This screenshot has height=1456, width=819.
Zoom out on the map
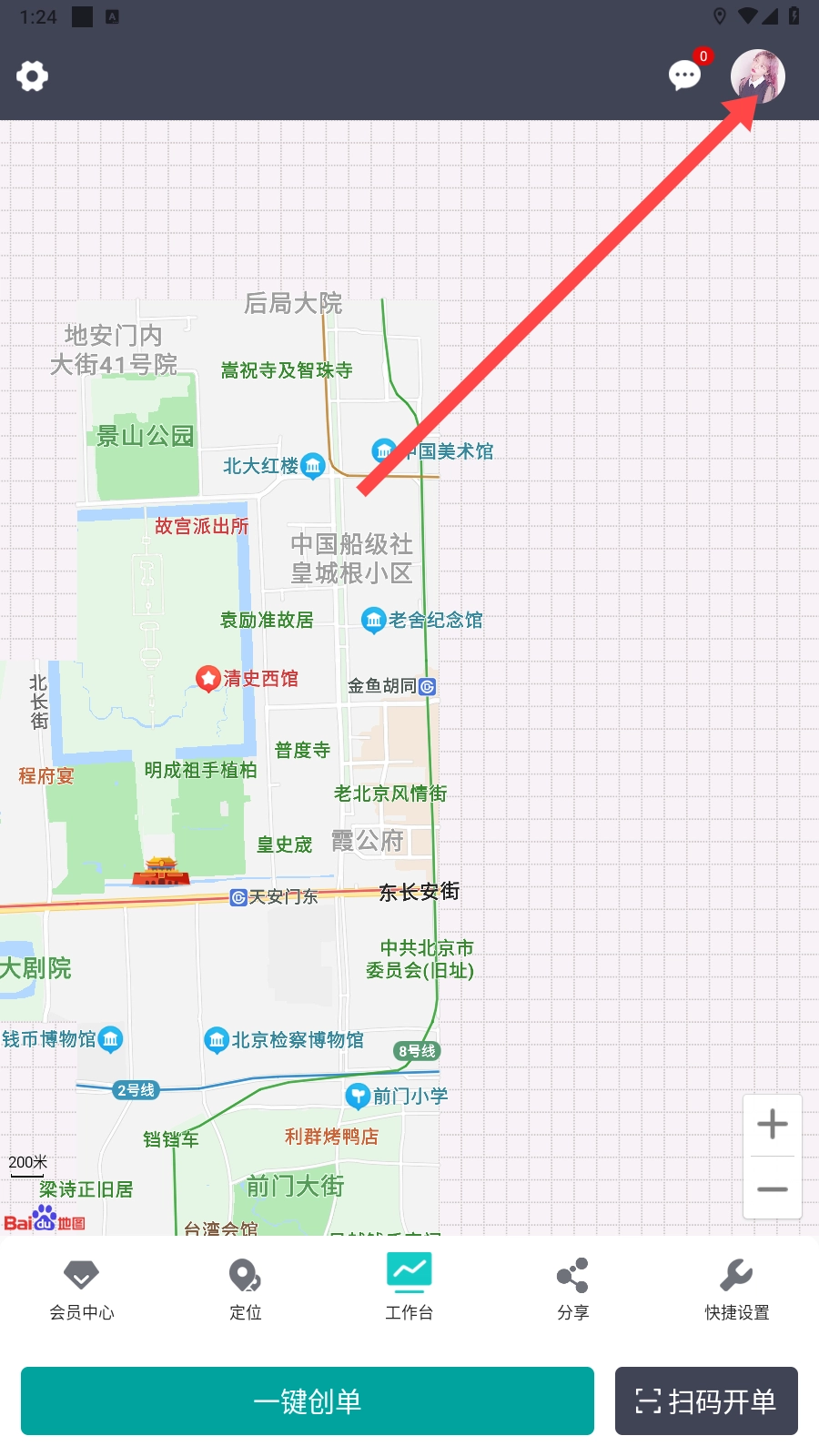click(x=773, y=1189)
